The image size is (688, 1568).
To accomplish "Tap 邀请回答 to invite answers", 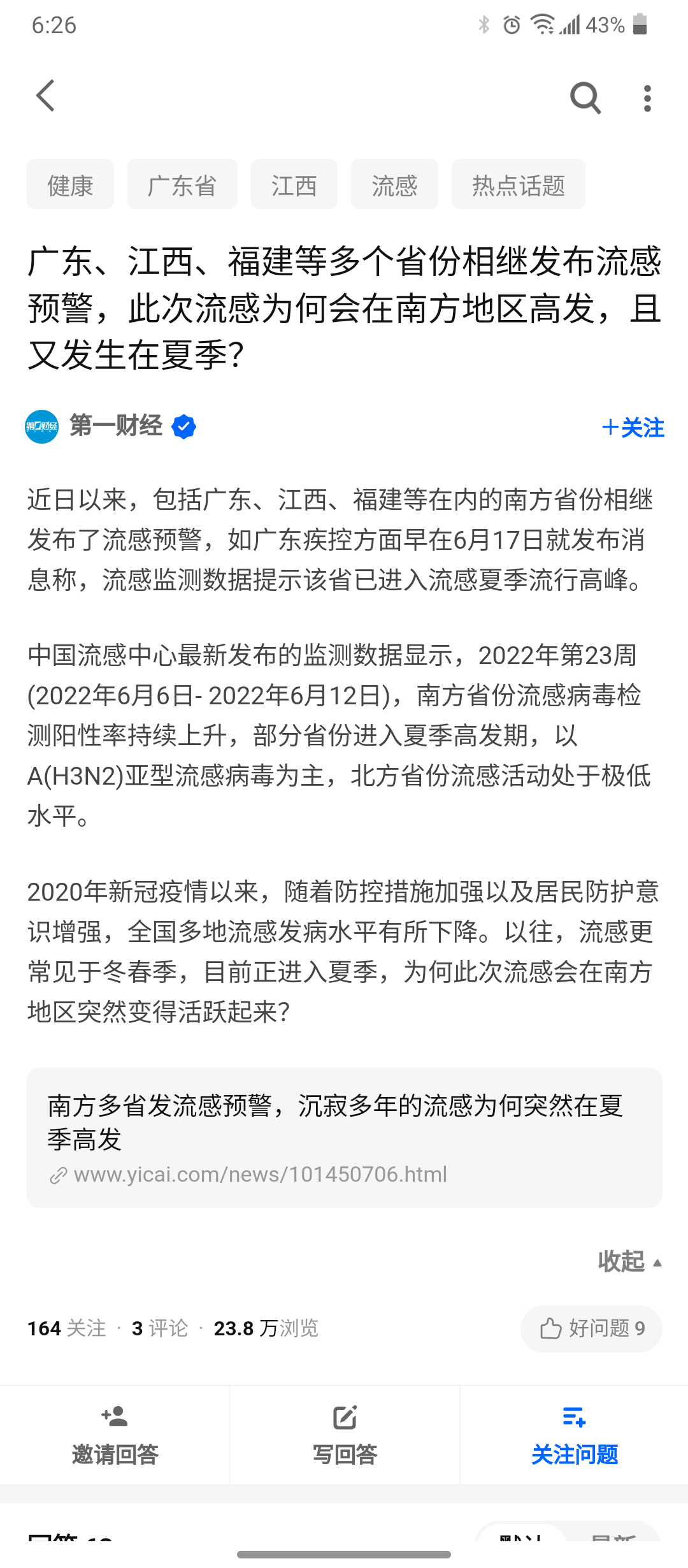I will [115, 1435].
